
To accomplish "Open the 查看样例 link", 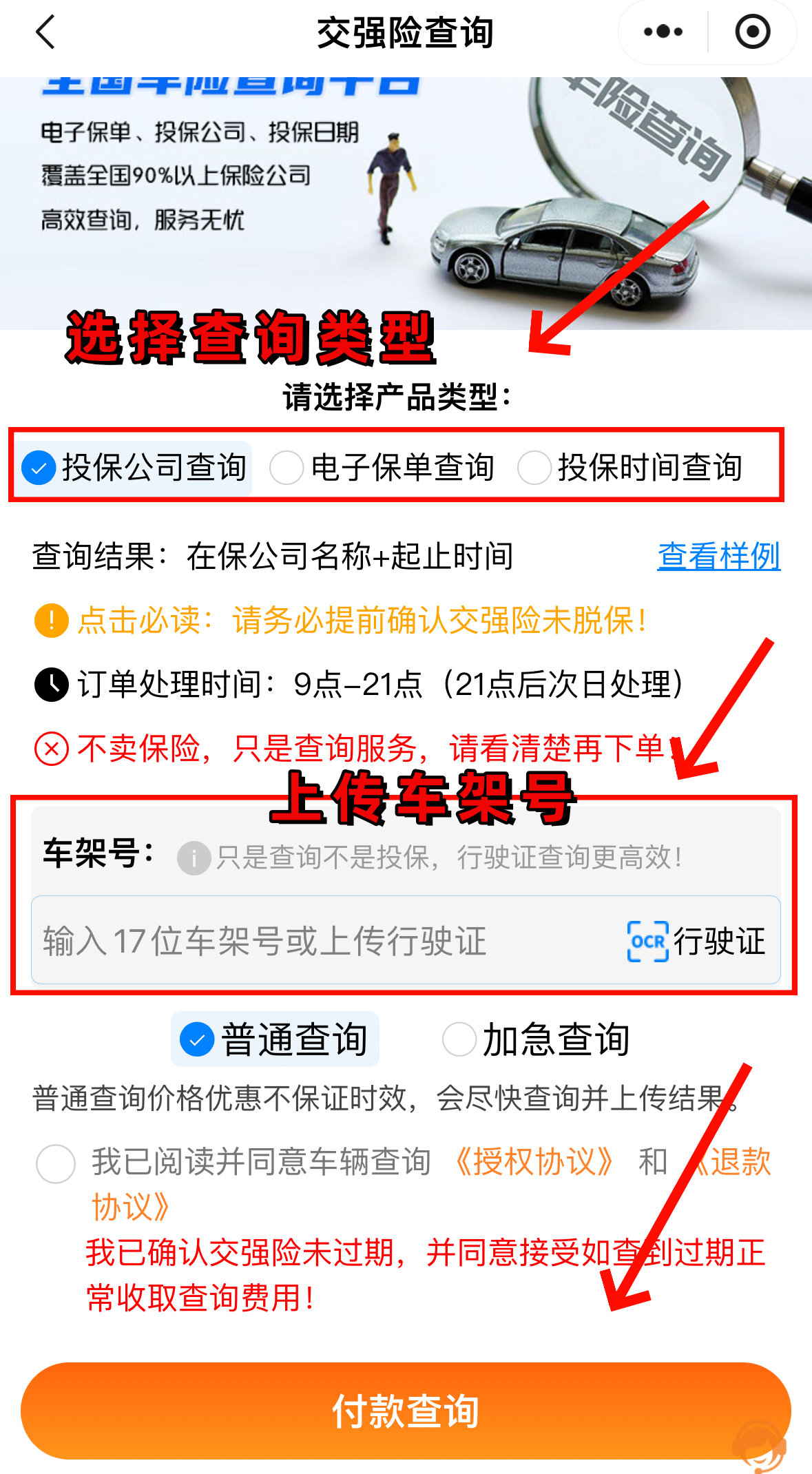I will pos(718,557).
